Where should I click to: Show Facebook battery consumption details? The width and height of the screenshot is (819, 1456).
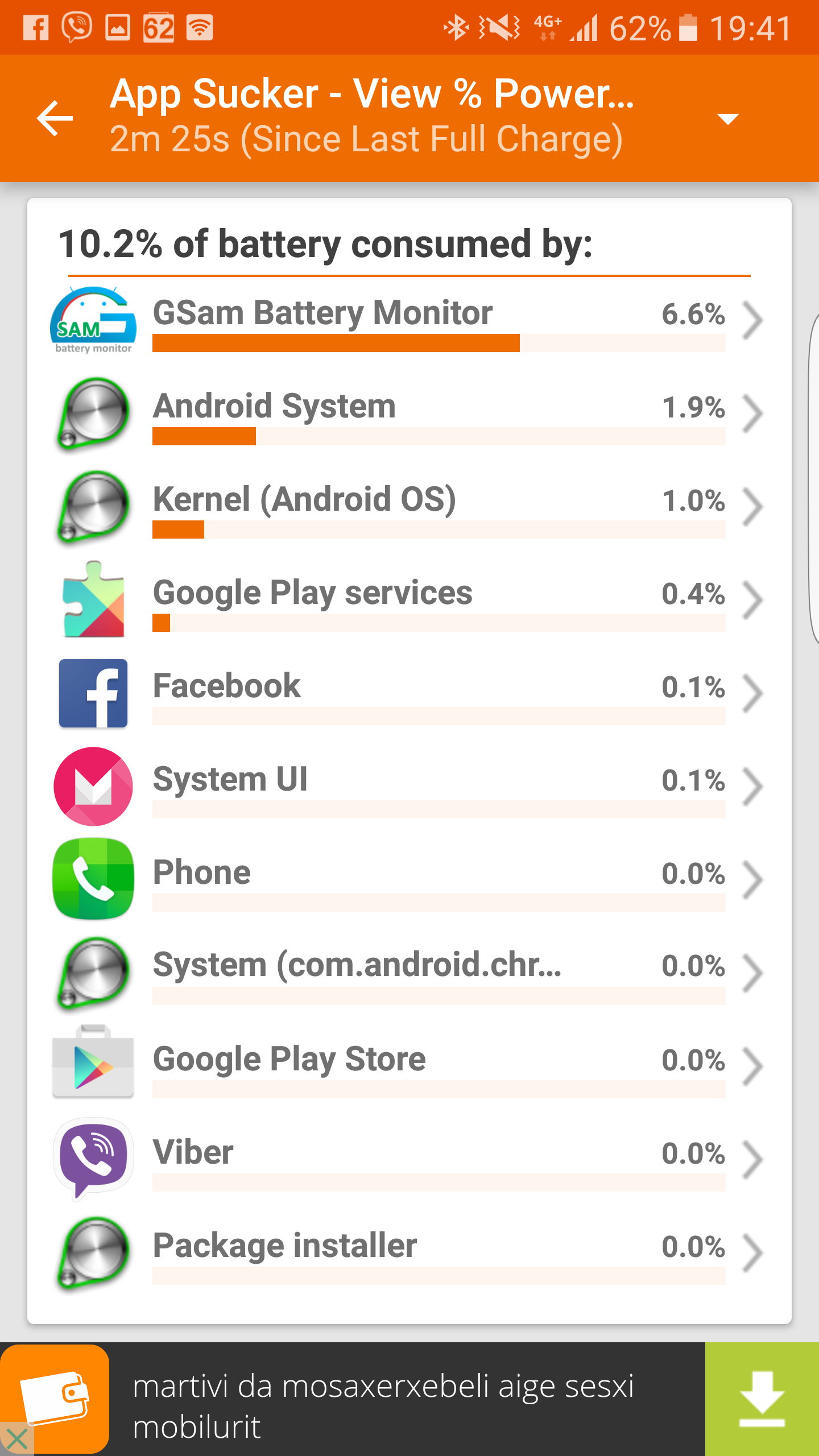[x=408, y=693]
